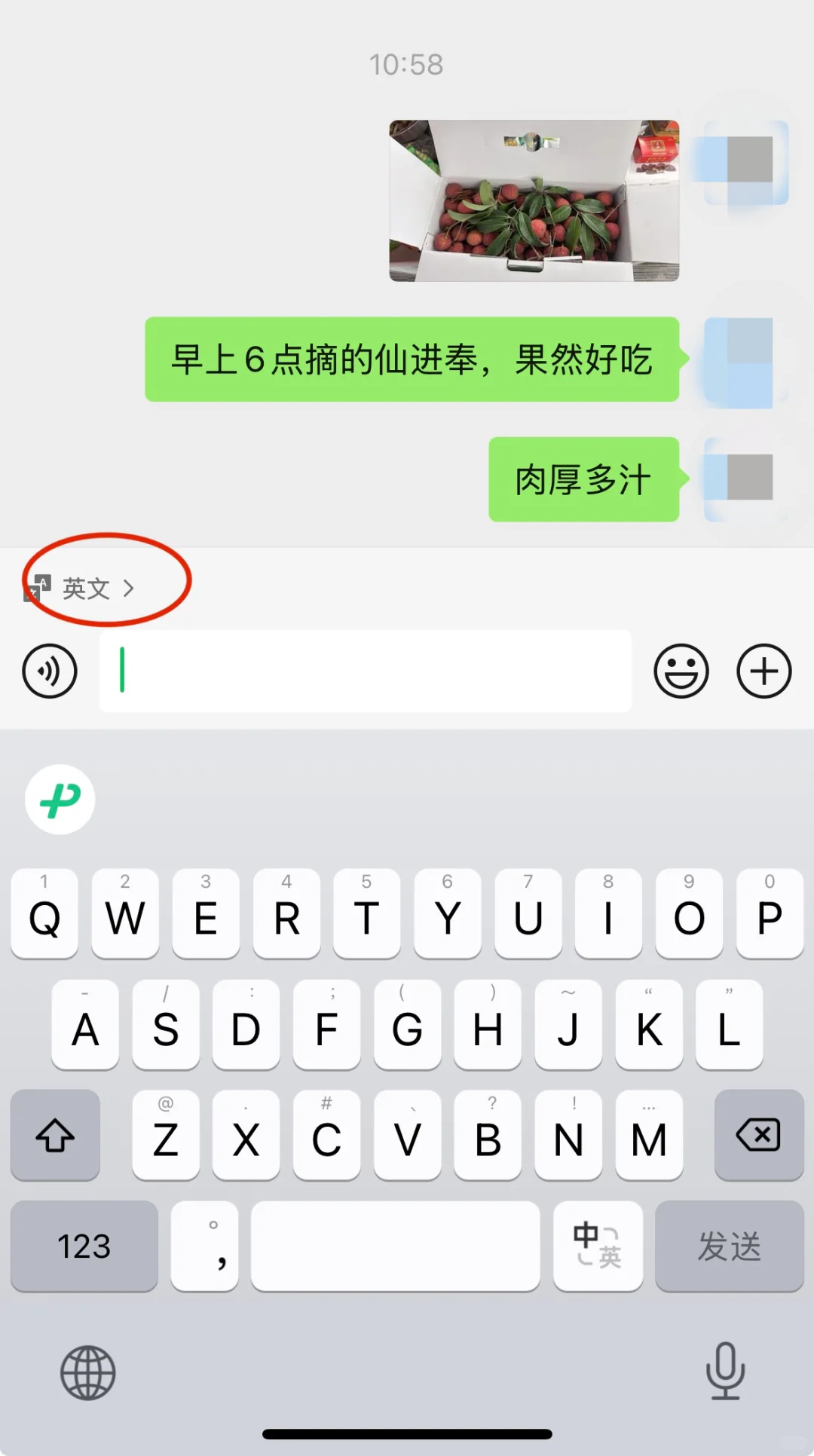Viewport: 814px width, 1456px height.
Task: Toggle the 中/英 language key
Action: (x=598, y=1246)
